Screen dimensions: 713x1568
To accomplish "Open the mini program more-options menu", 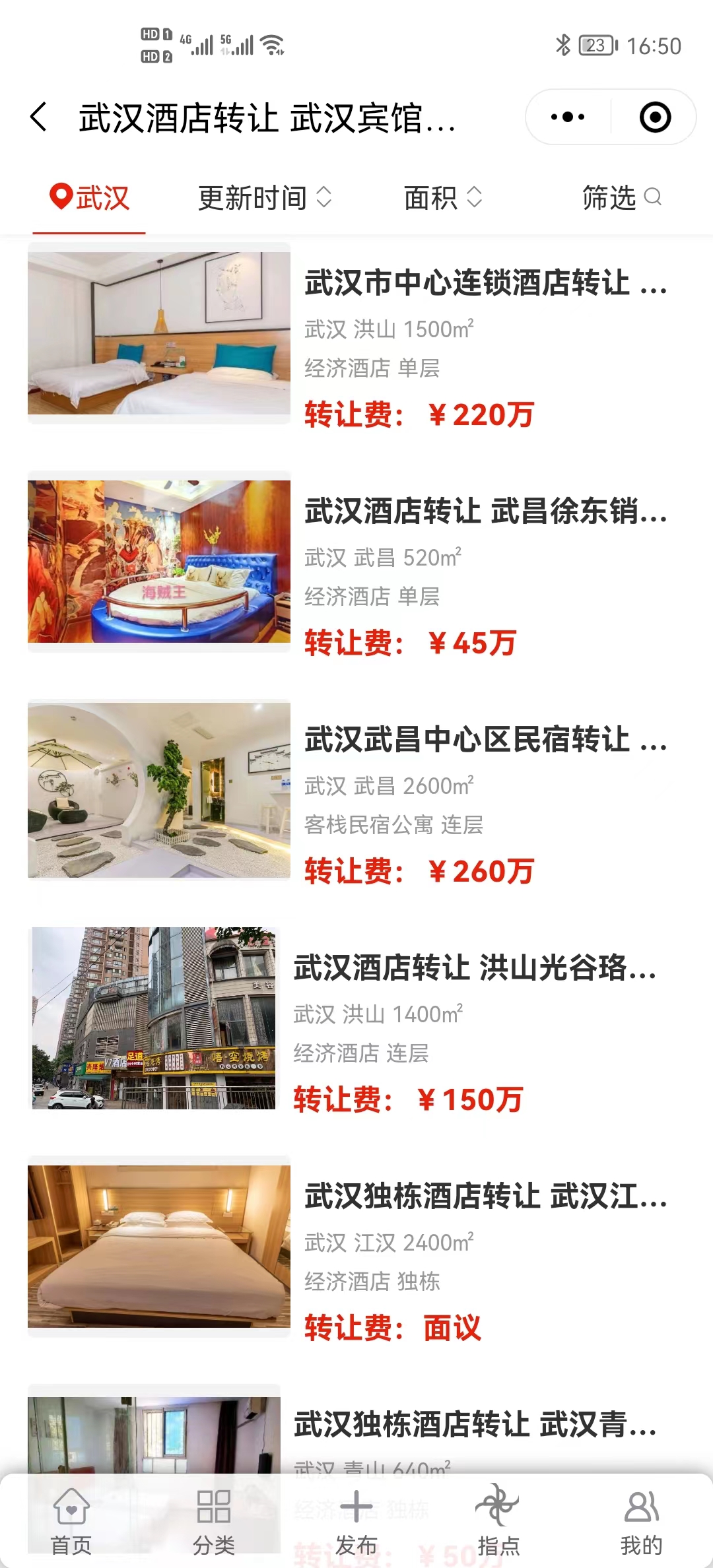I will pyautogui.click(x=568, y=117).
